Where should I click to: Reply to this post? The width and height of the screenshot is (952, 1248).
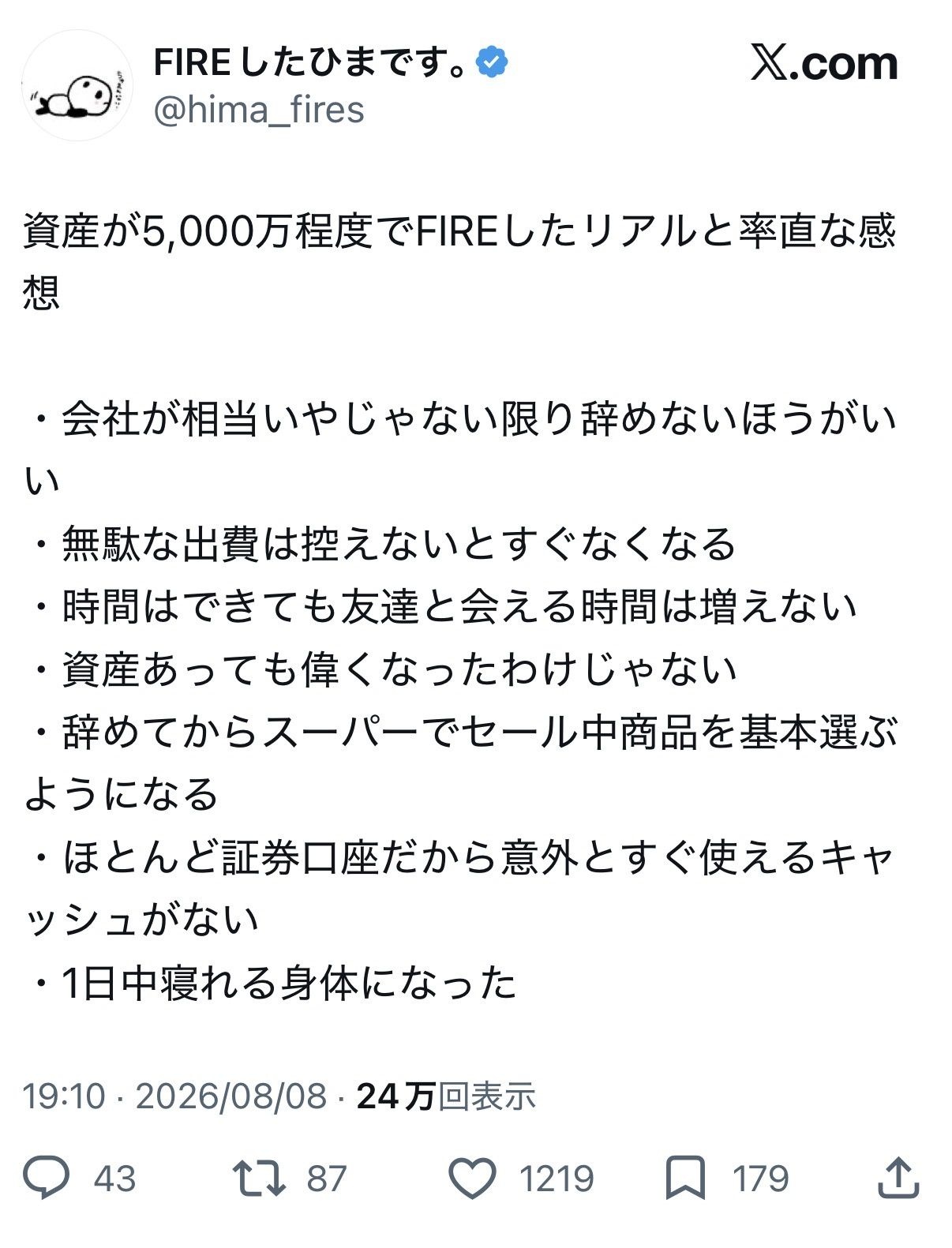[47, 1178]
